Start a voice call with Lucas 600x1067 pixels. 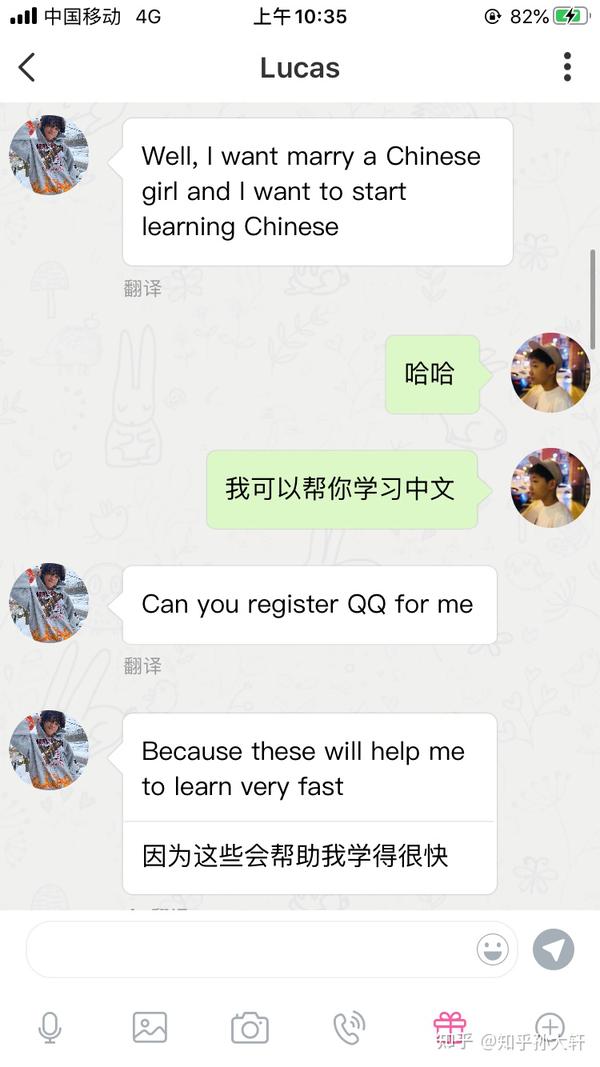pyautogui.click(x=349, y=1027)
